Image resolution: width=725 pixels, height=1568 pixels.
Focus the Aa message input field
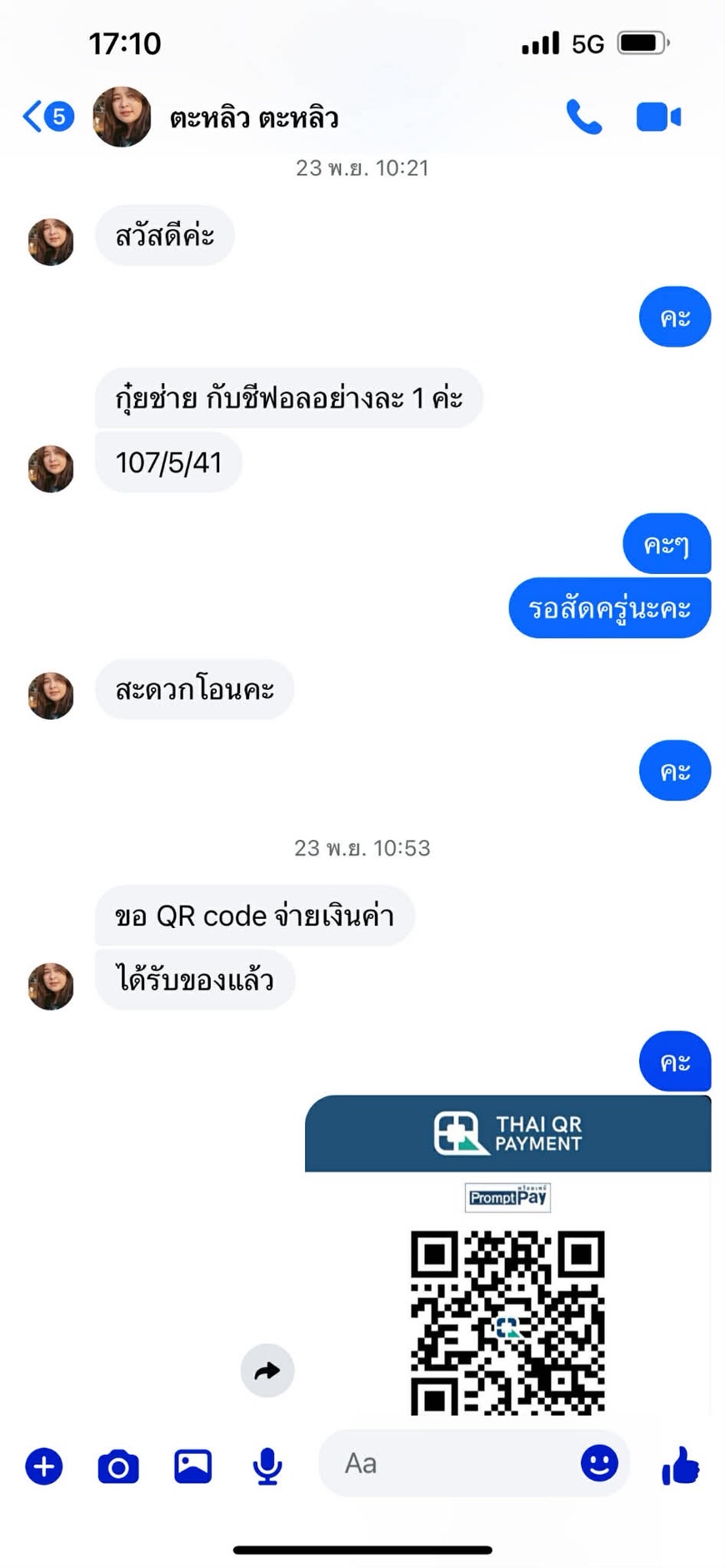click(x=450, y=1463)
